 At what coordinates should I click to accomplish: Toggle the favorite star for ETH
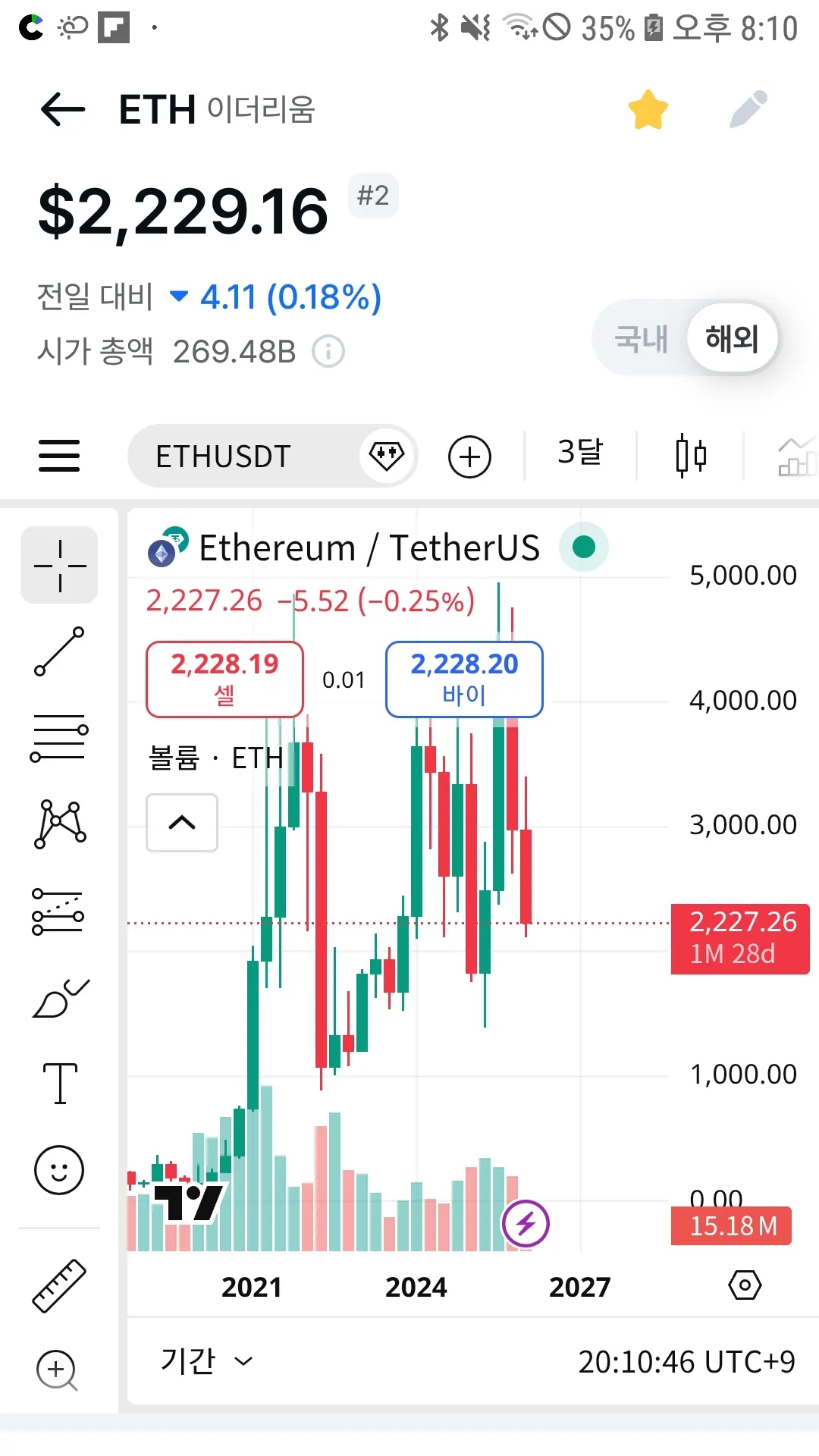click(648, 109)
